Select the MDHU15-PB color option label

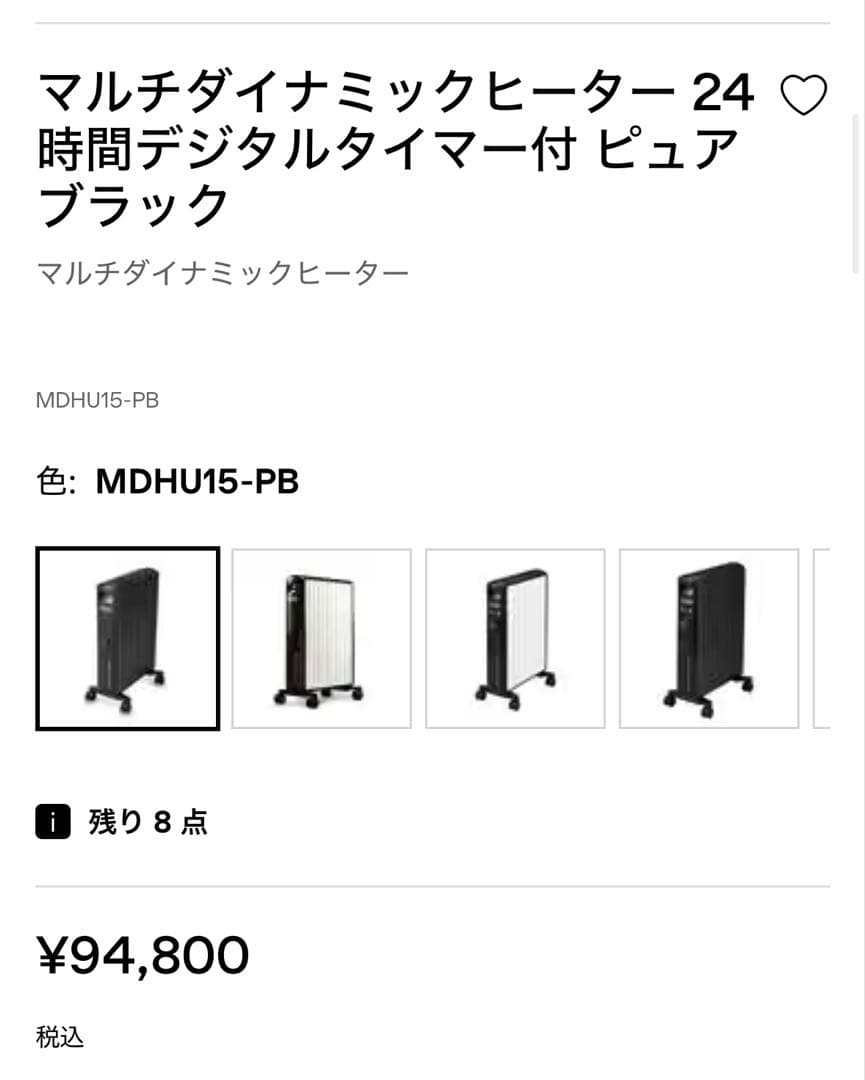click(x=196, y=481)
